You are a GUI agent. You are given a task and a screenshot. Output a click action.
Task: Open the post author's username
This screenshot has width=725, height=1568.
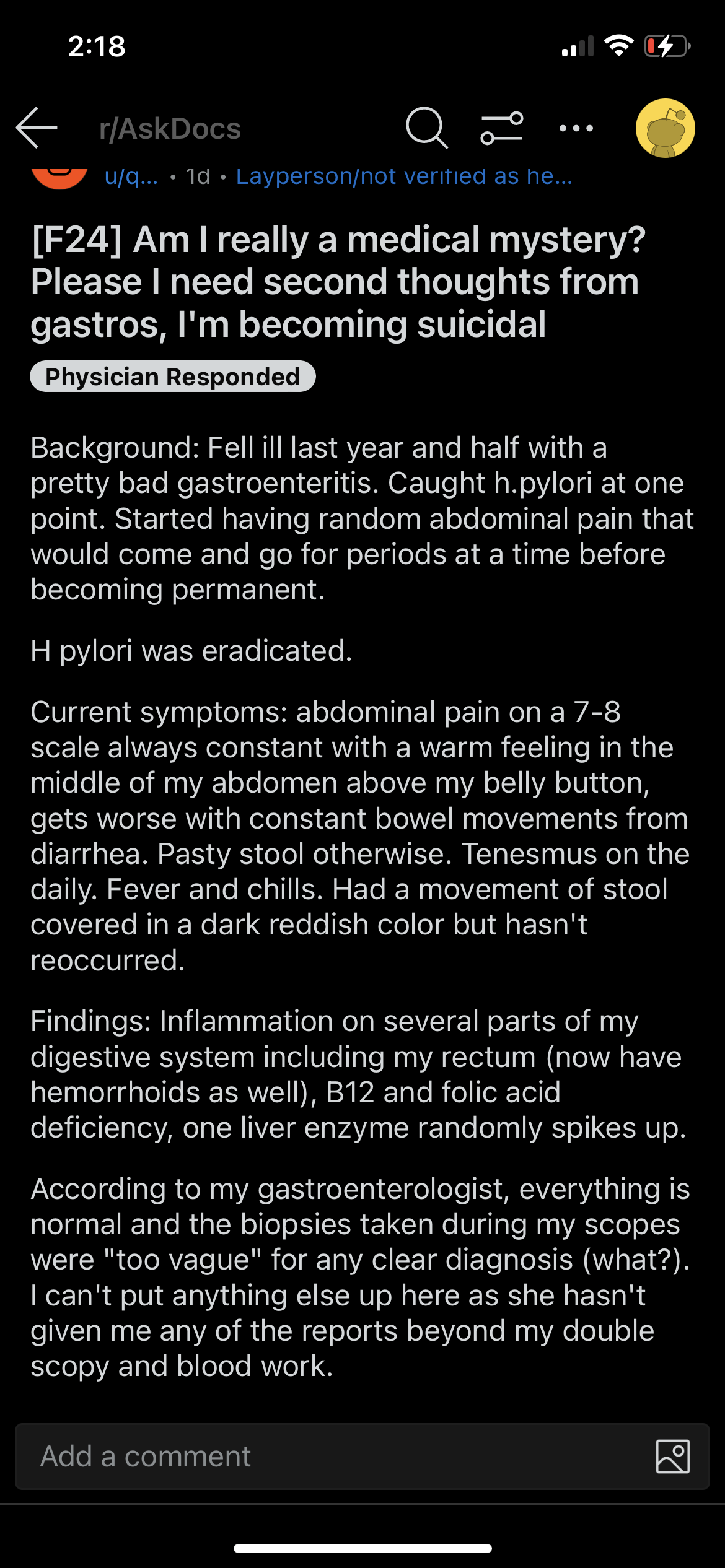131,176
